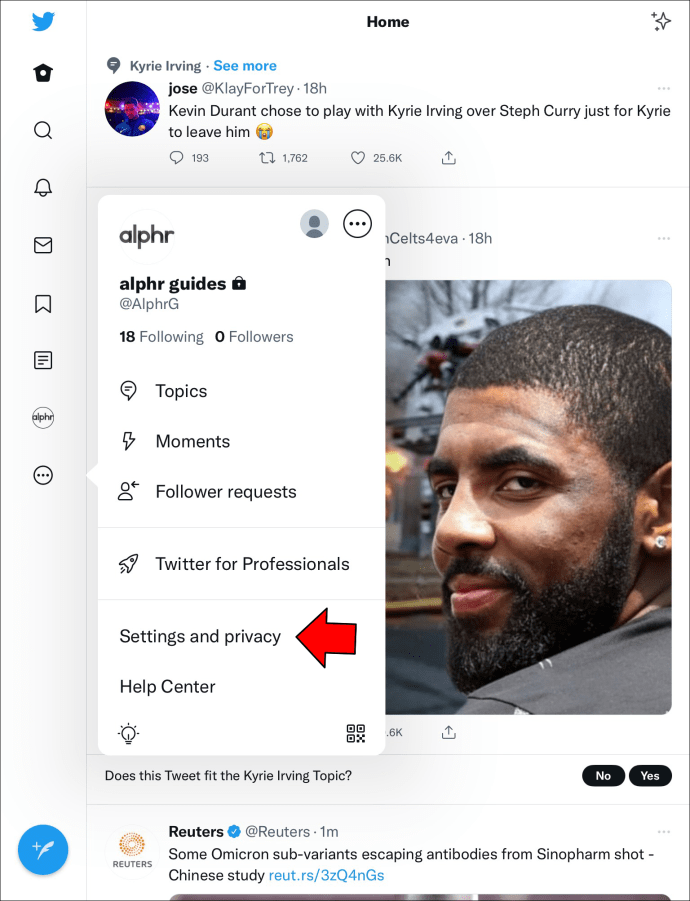View the 0 Followers list

coord(254,337)
